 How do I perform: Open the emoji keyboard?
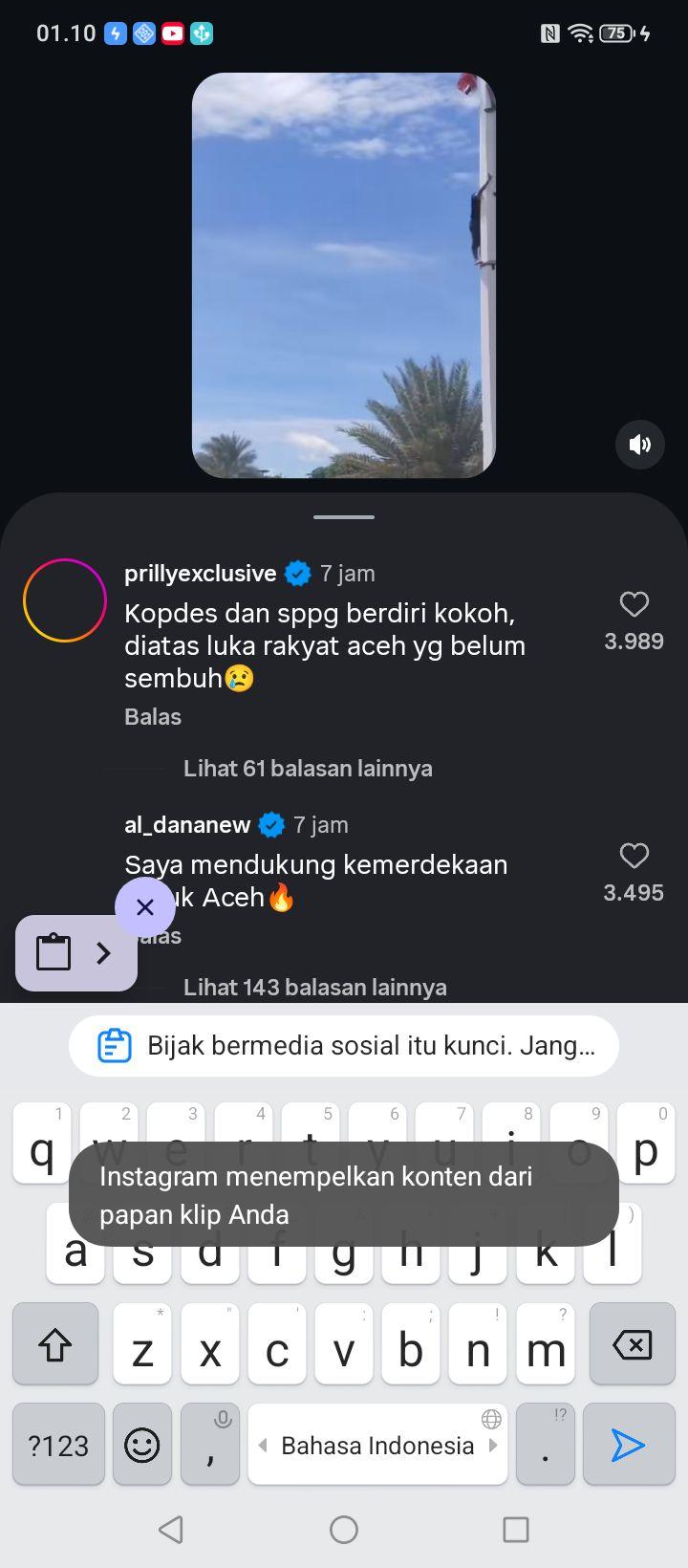[142, 1445]
